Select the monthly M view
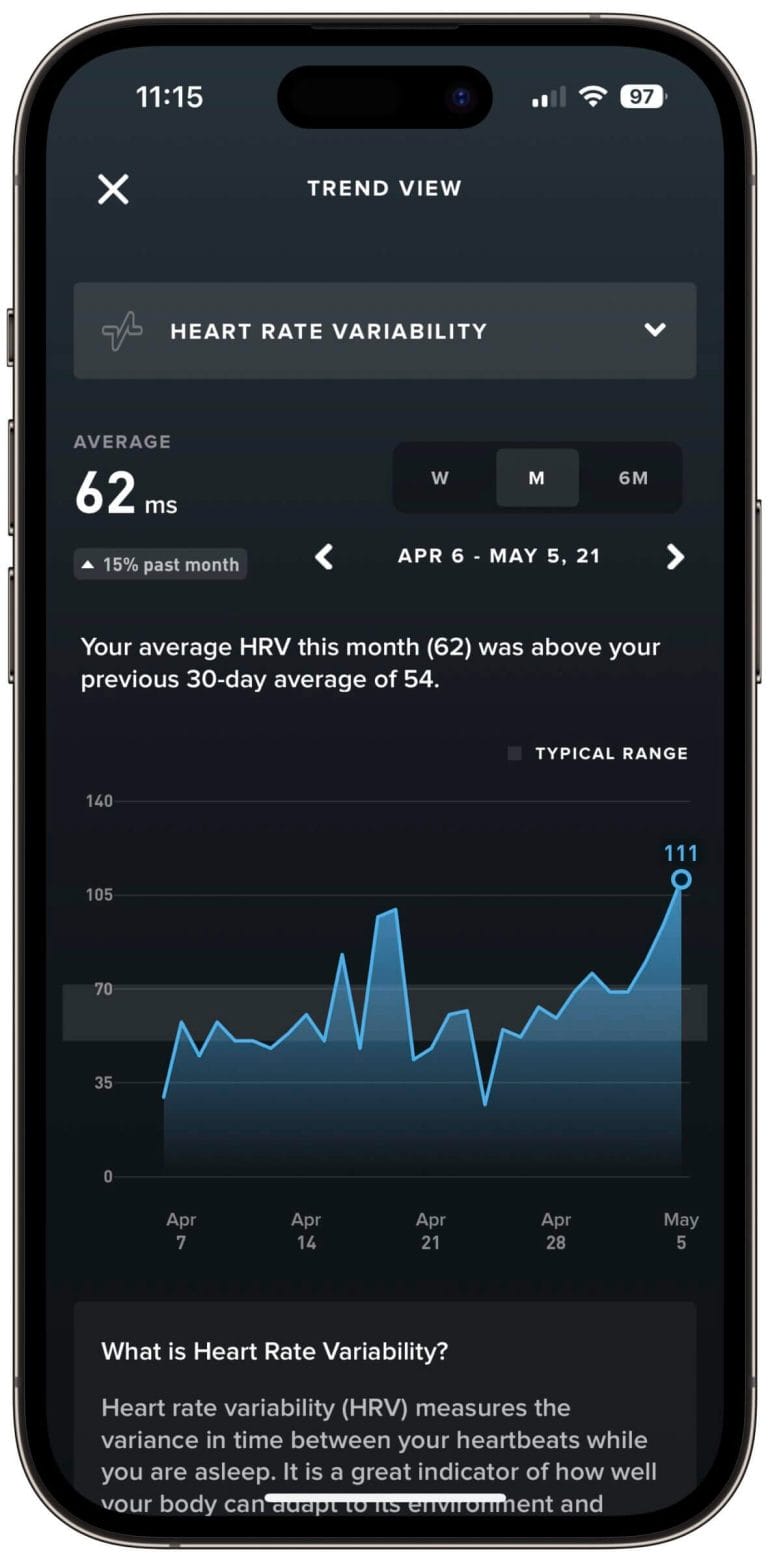This screenshot has width=770, height=1562. [537, 478]
